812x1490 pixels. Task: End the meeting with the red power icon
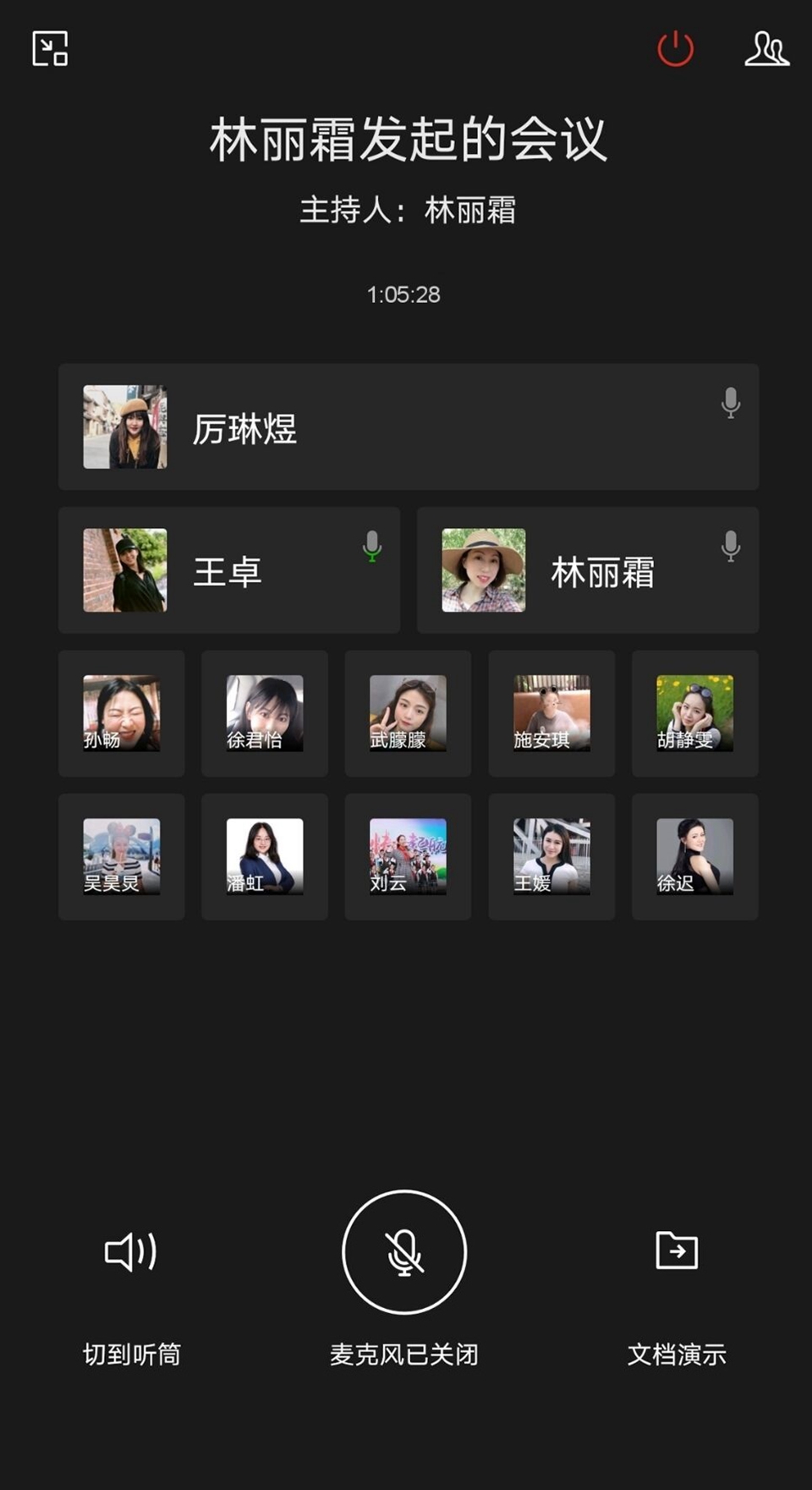(x=675, y=48)
